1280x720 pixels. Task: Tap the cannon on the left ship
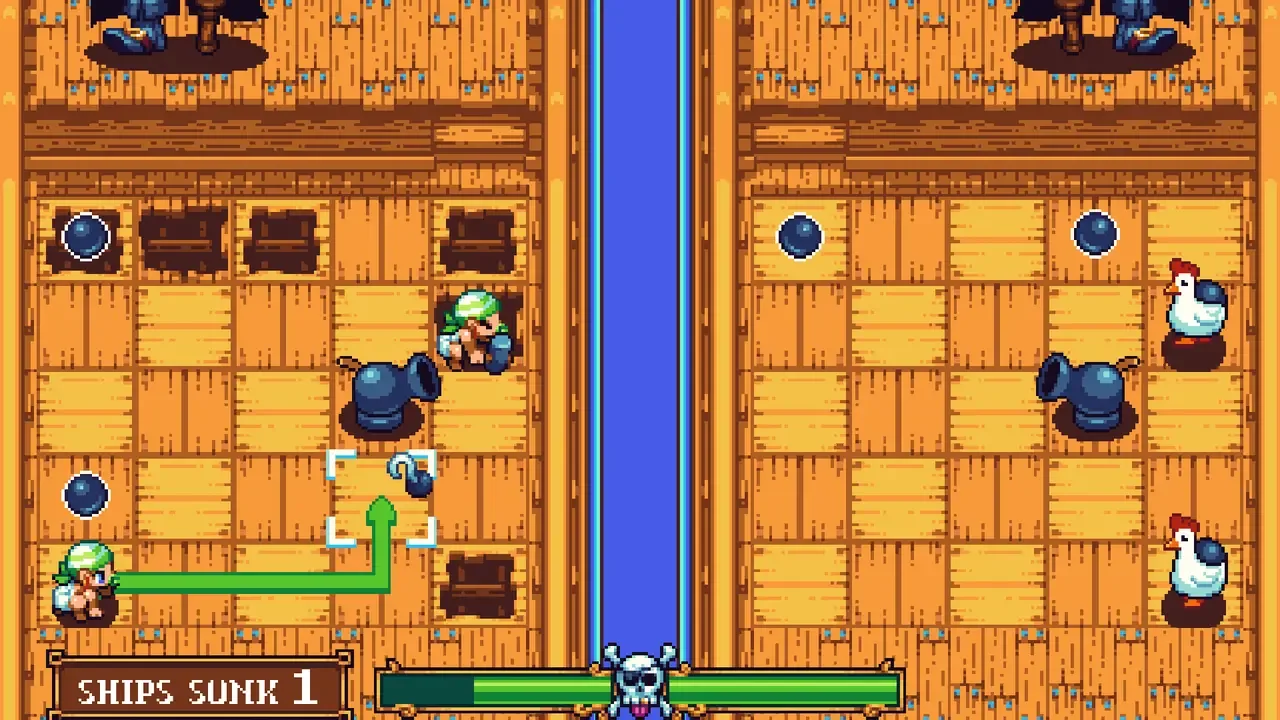click(x=391, y=394)
